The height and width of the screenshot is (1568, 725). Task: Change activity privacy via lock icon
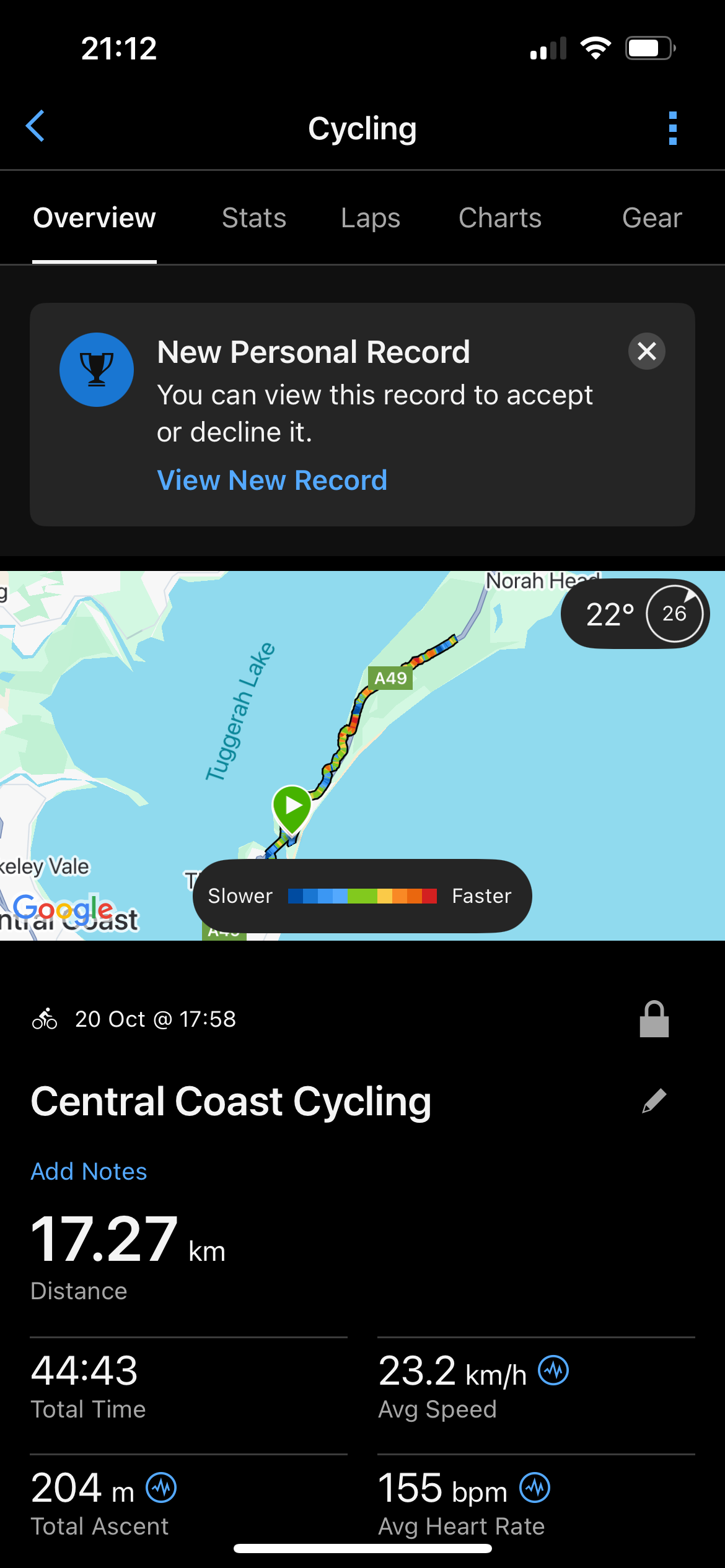coord(654,1019)
